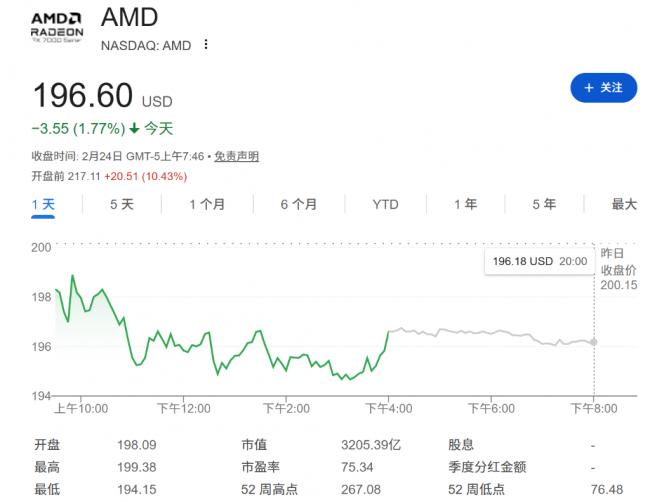Show the 最大 range chart

pos(624,204)
